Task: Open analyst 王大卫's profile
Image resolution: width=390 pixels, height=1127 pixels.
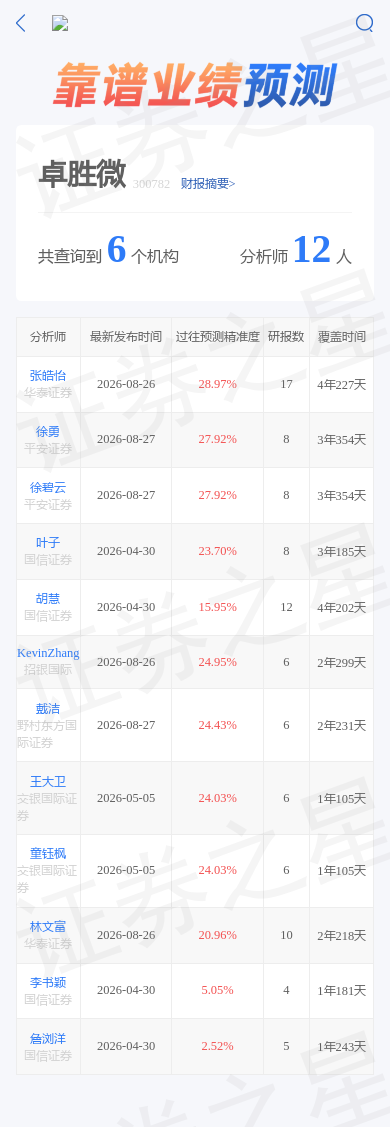Action: click(x=48, y=781)
